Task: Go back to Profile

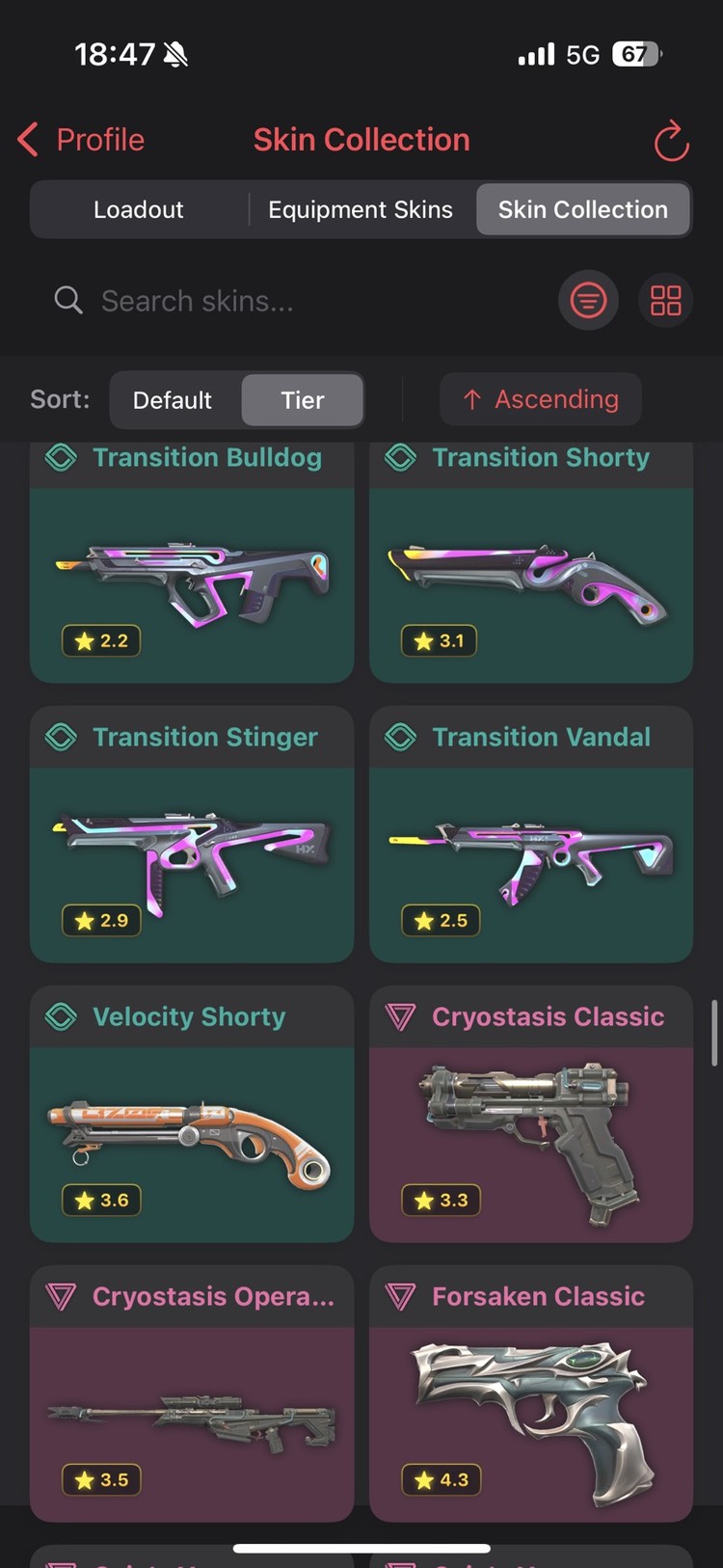Action: [x=81, y=140]
